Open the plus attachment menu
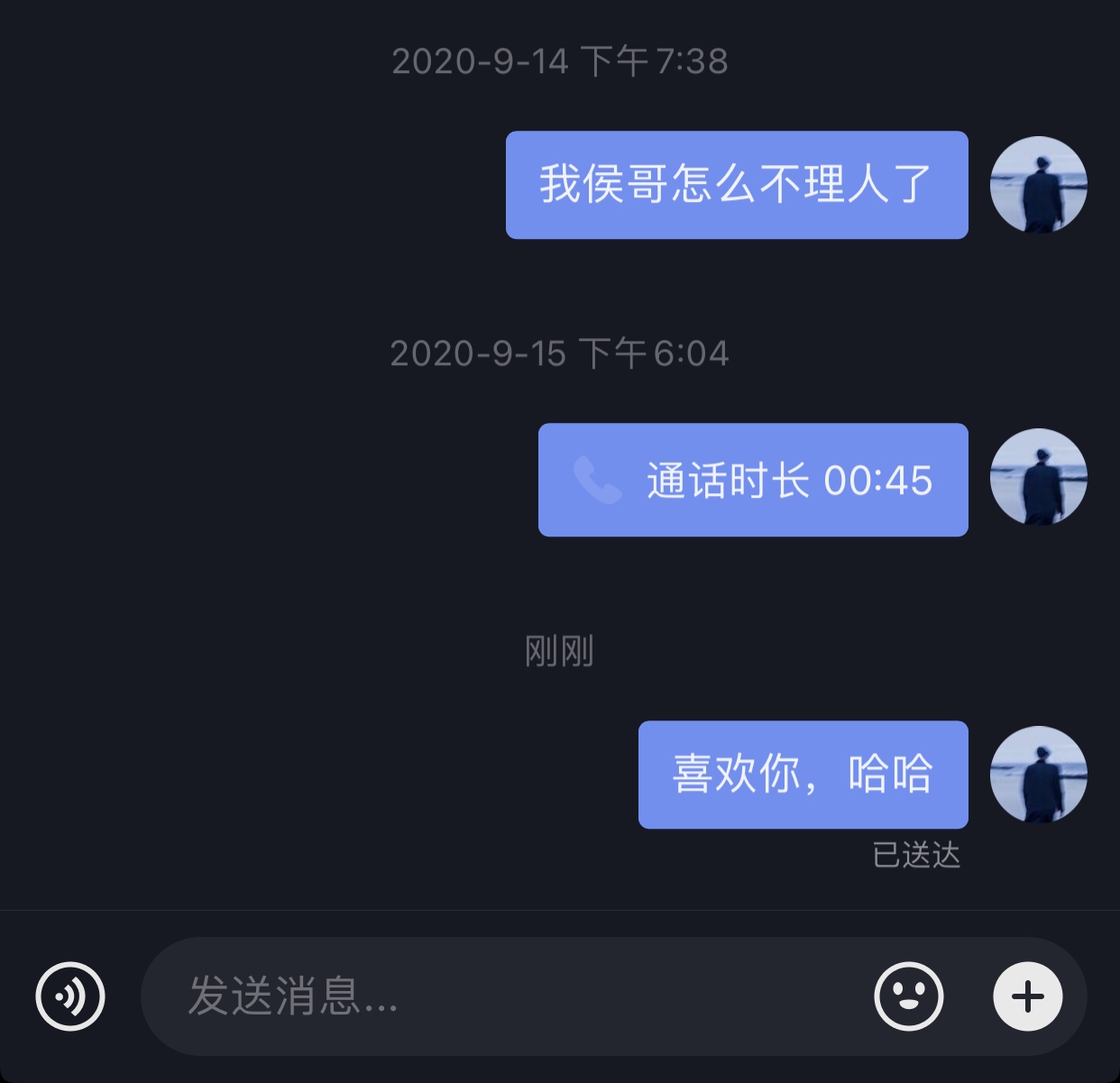 pyautogui.click(x=1027, y=996)
